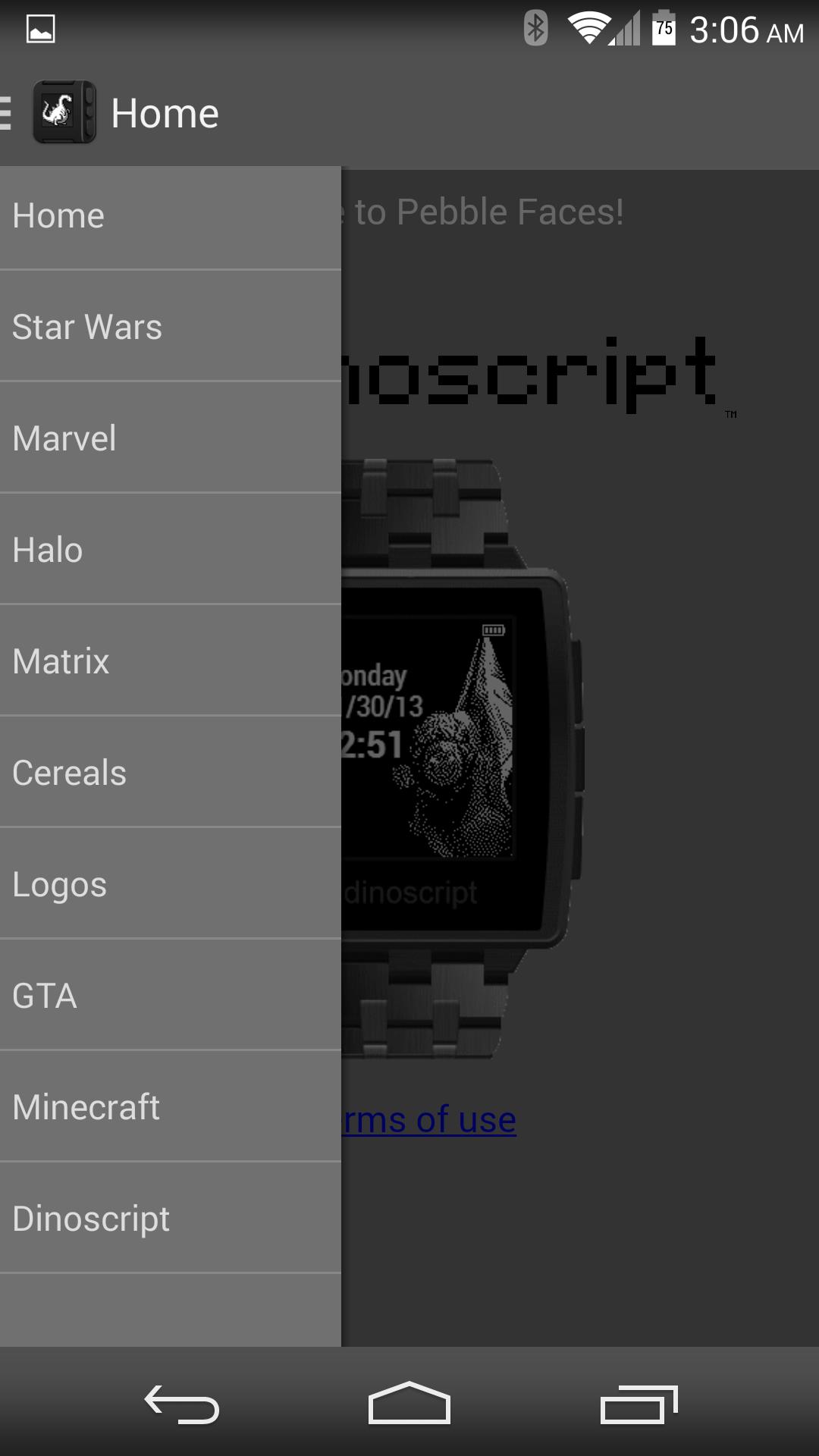Select Home in the navigation drawer
Image resolution: width=819 pixels, height=1456 pixels.
(170, 216)
